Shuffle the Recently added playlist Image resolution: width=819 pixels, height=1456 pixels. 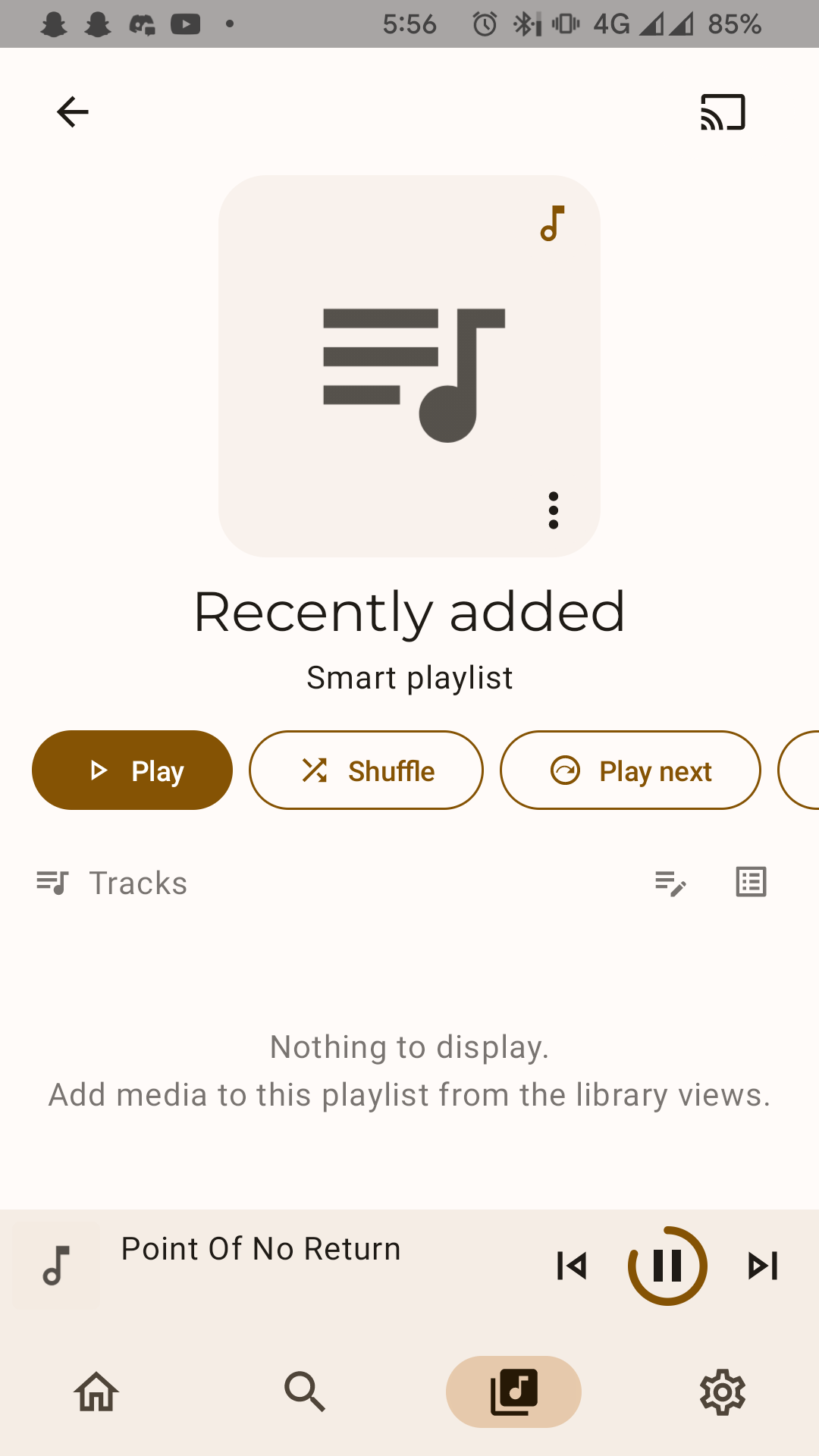[366, 770]
